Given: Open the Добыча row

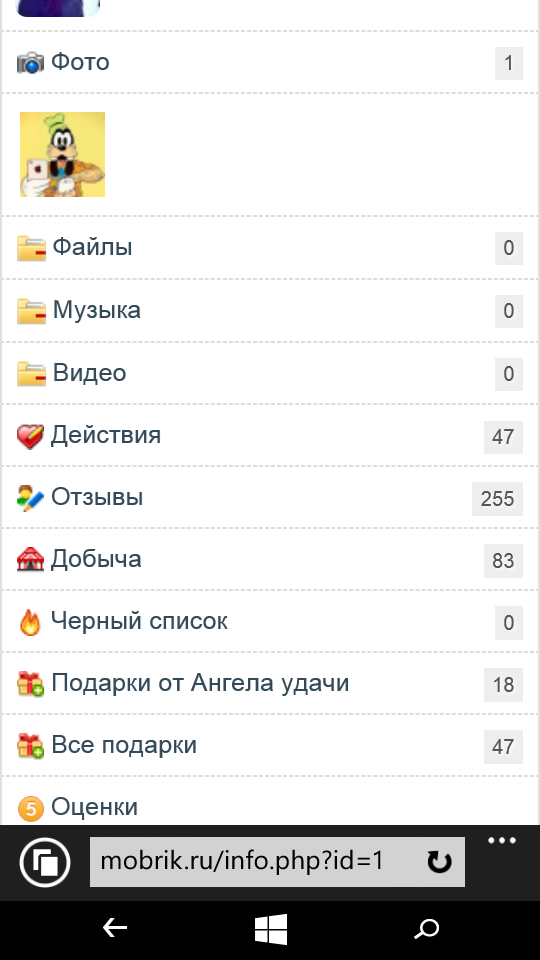Looking at the screenshot, I should coord(270,560).
